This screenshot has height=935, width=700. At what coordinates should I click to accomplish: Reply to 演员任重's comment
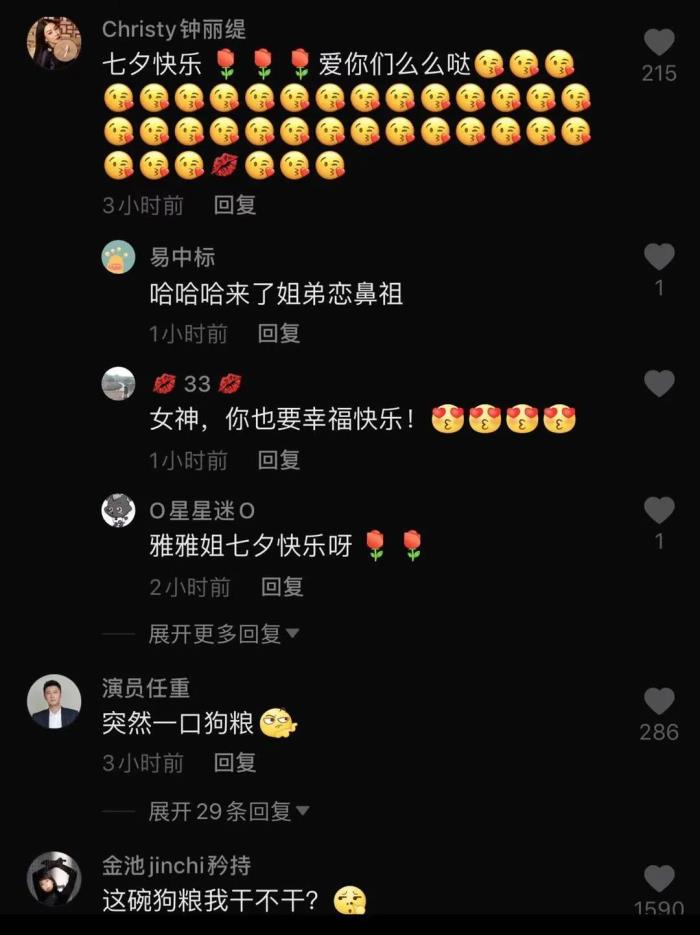pos(235,763)
